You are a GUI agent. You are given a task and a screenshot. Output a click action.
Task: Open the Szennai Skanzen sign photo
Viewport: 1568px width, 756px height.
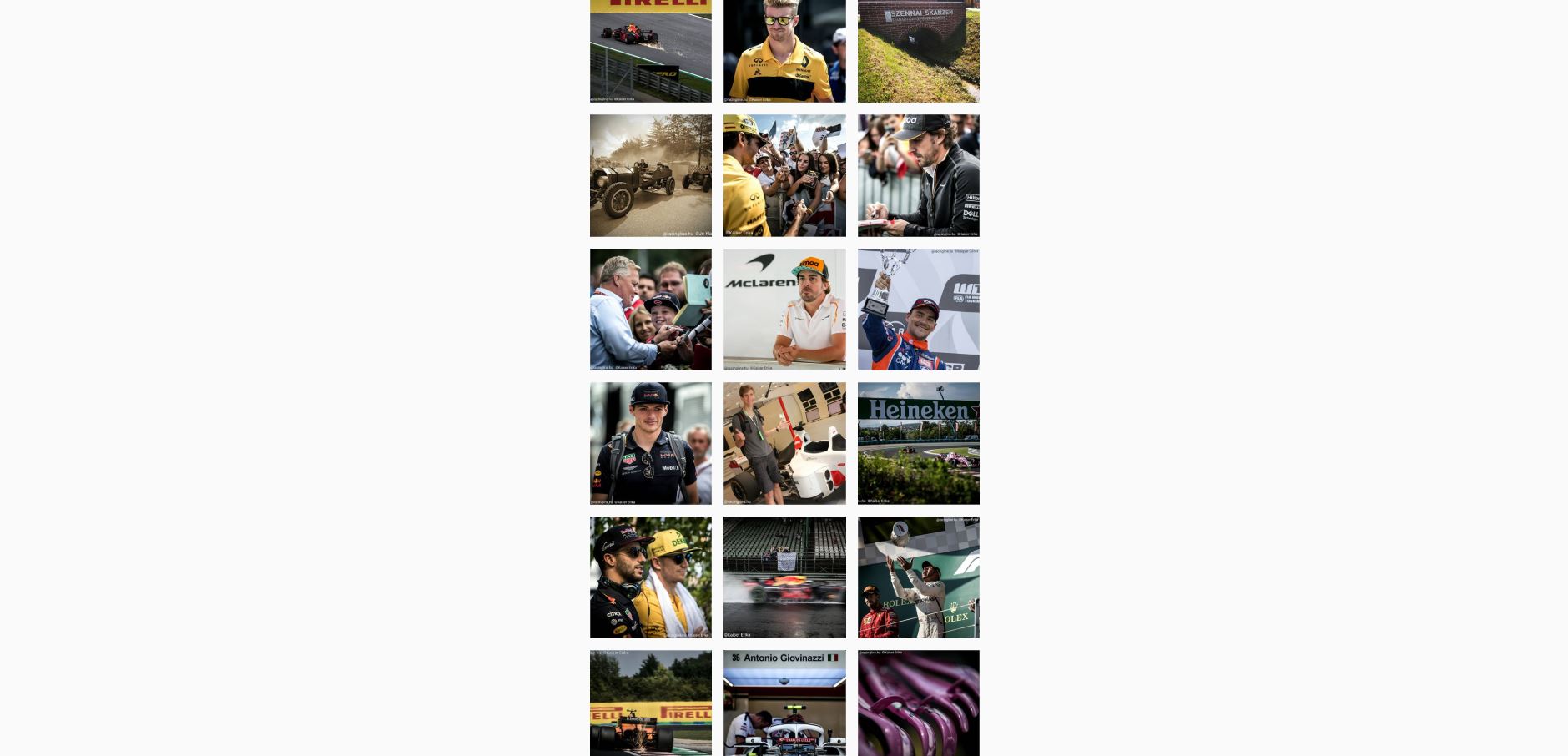pyautogui.click(x=918, y=51)
